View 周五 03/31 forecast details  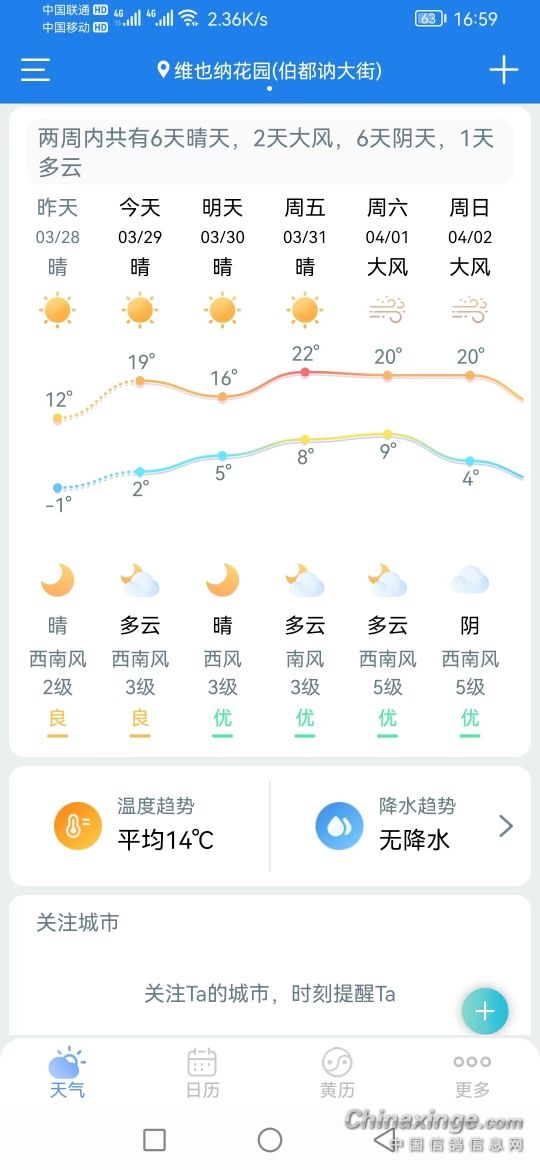(304, 463)
